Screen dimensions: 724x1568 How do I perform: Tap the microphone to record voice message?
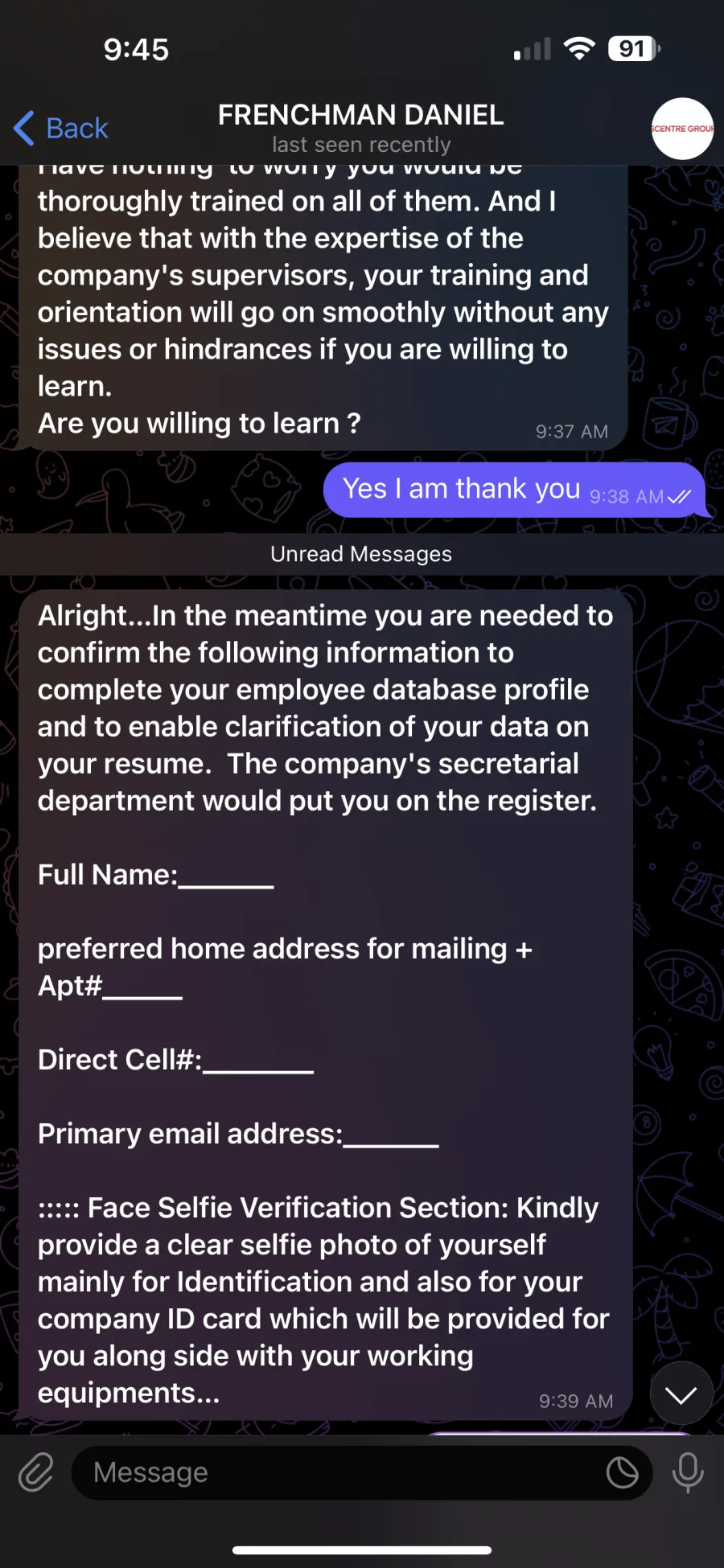coord(688,1472)
